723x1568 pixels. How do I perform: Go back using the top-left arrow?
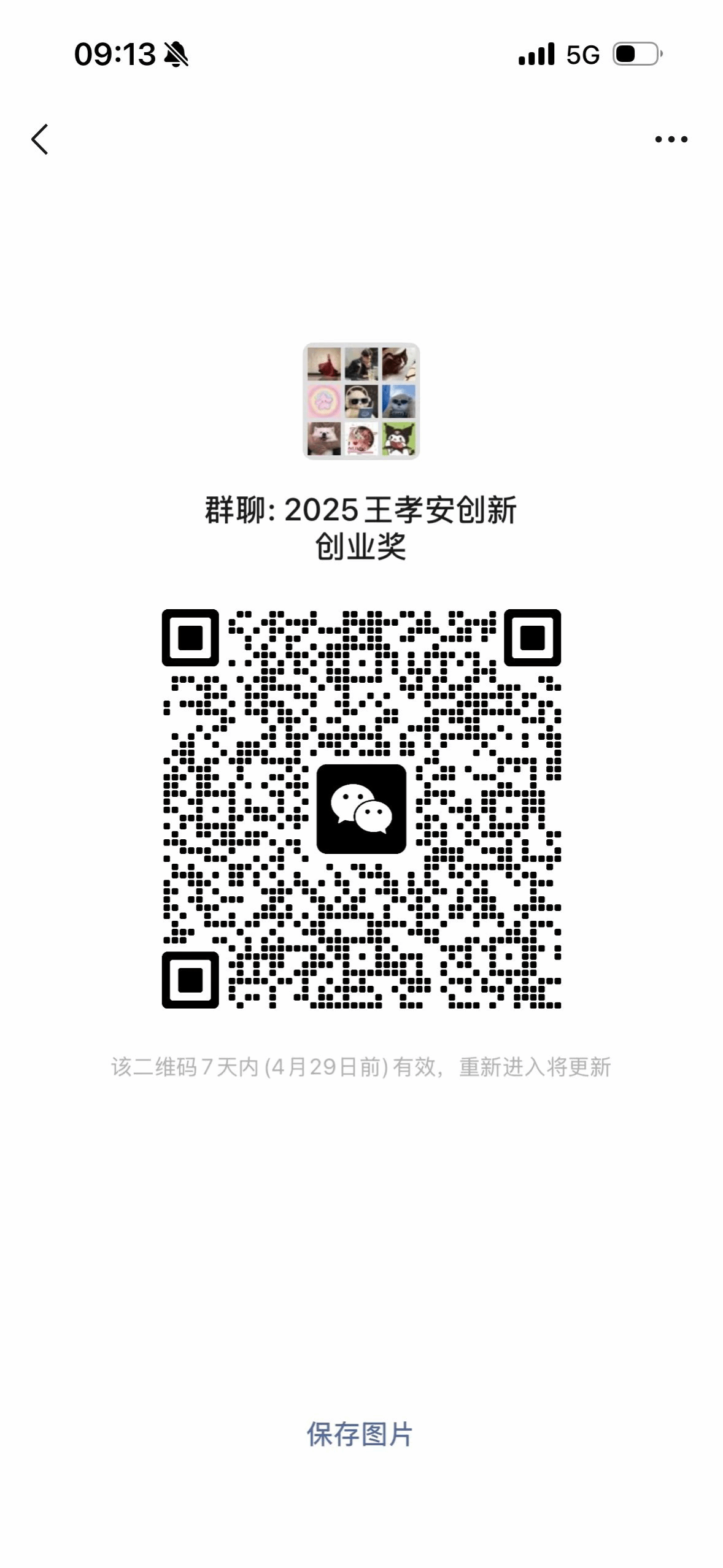click(40, 139)
